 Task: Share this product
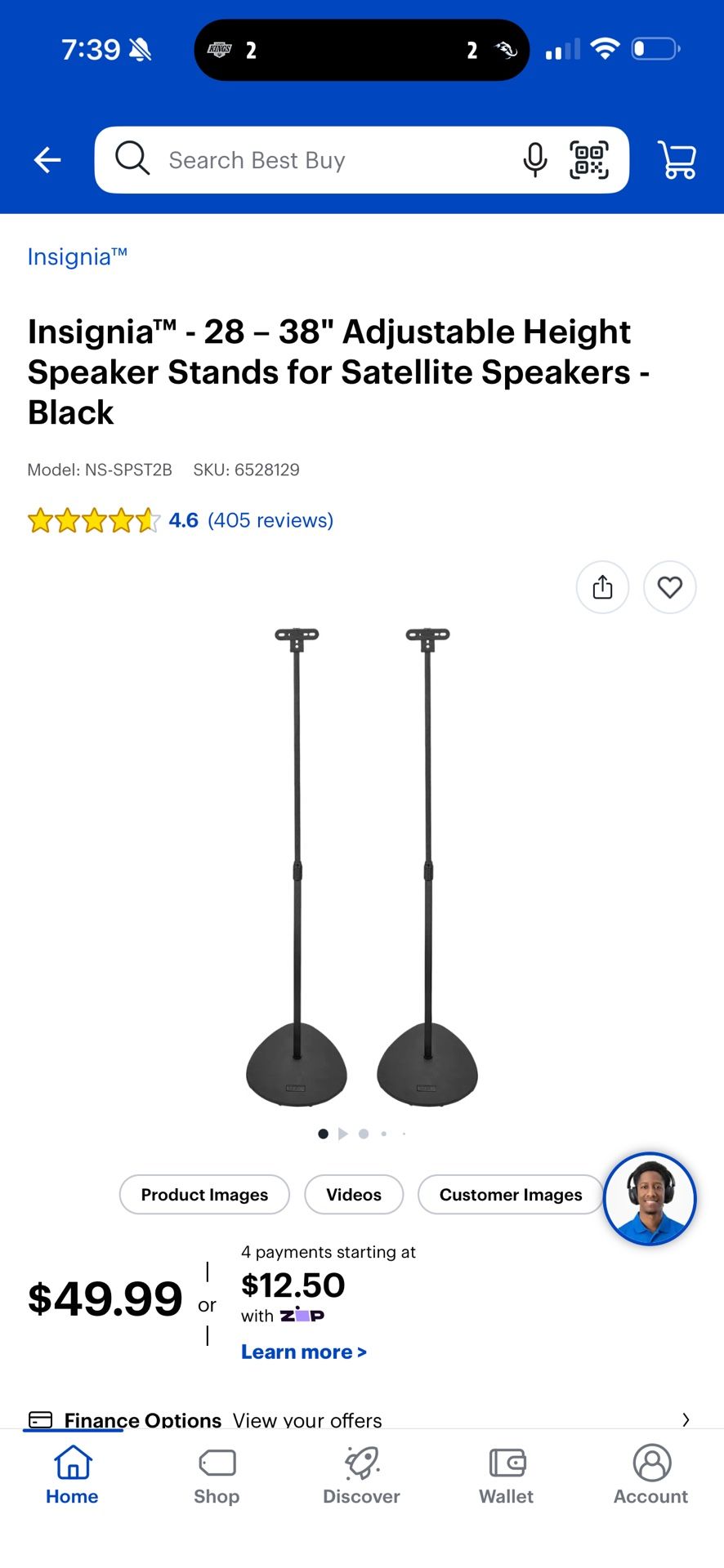point(603,587)
